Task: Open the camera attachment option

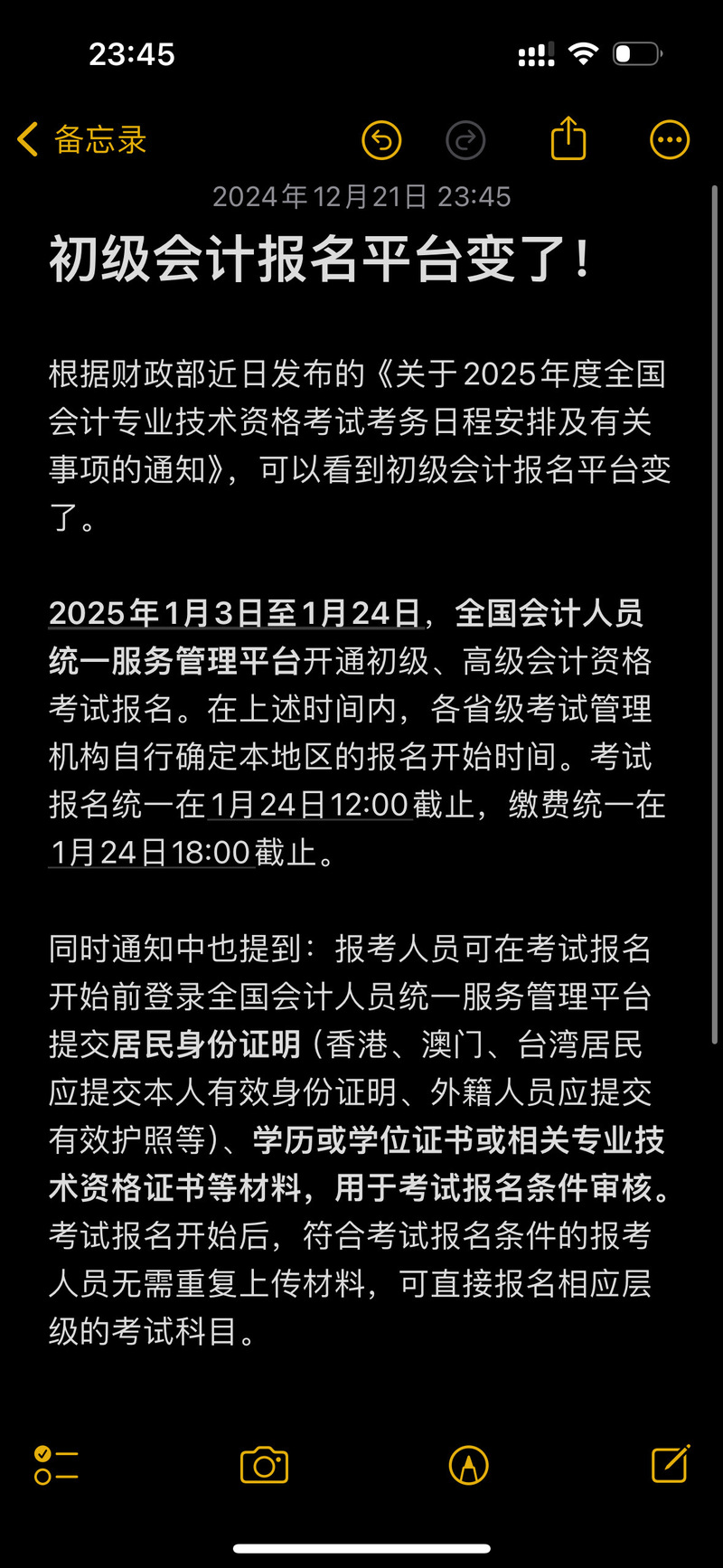Action: pos(264,1465)
